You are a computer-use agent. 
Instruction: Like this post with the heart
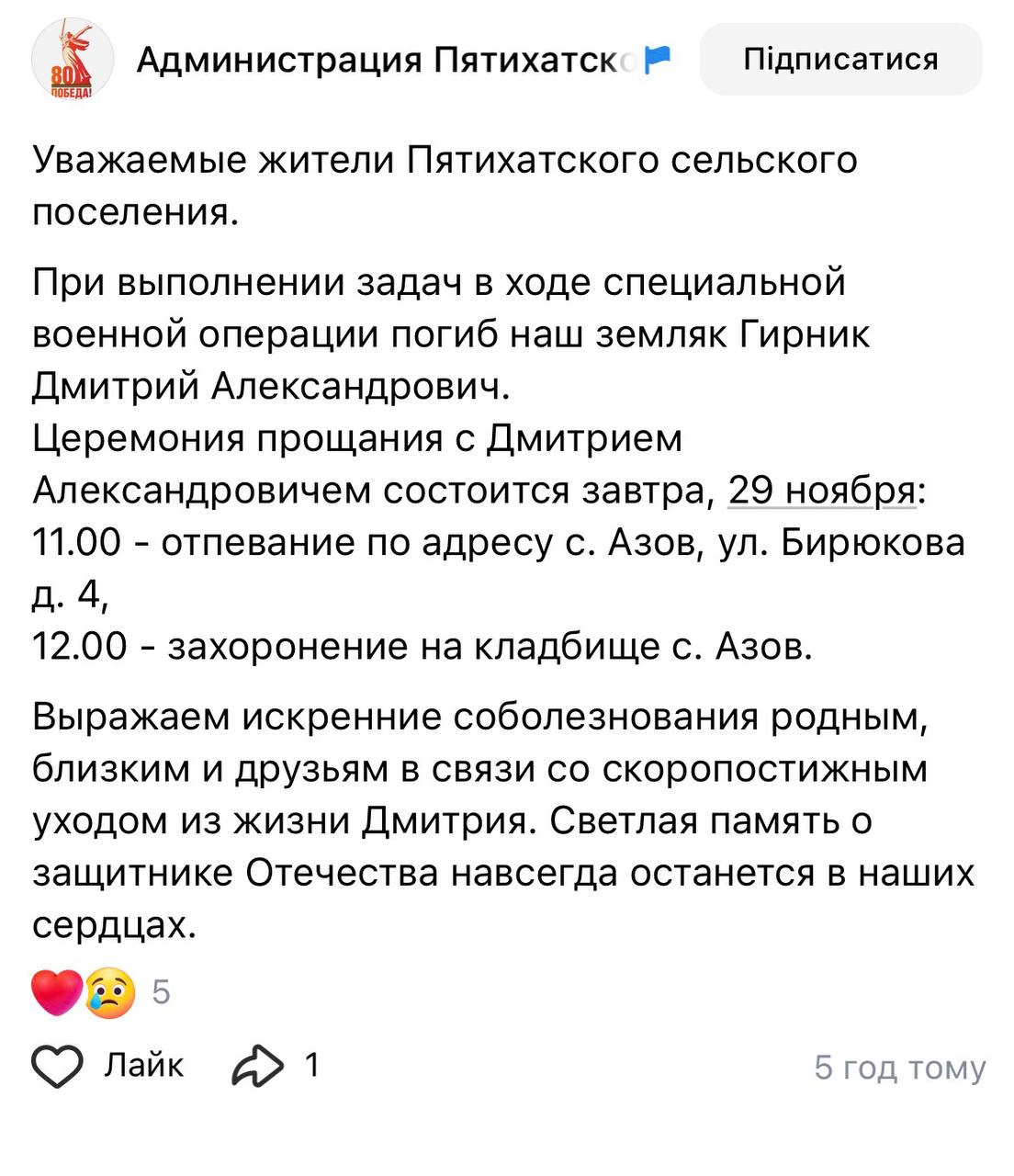[58, 1066]
